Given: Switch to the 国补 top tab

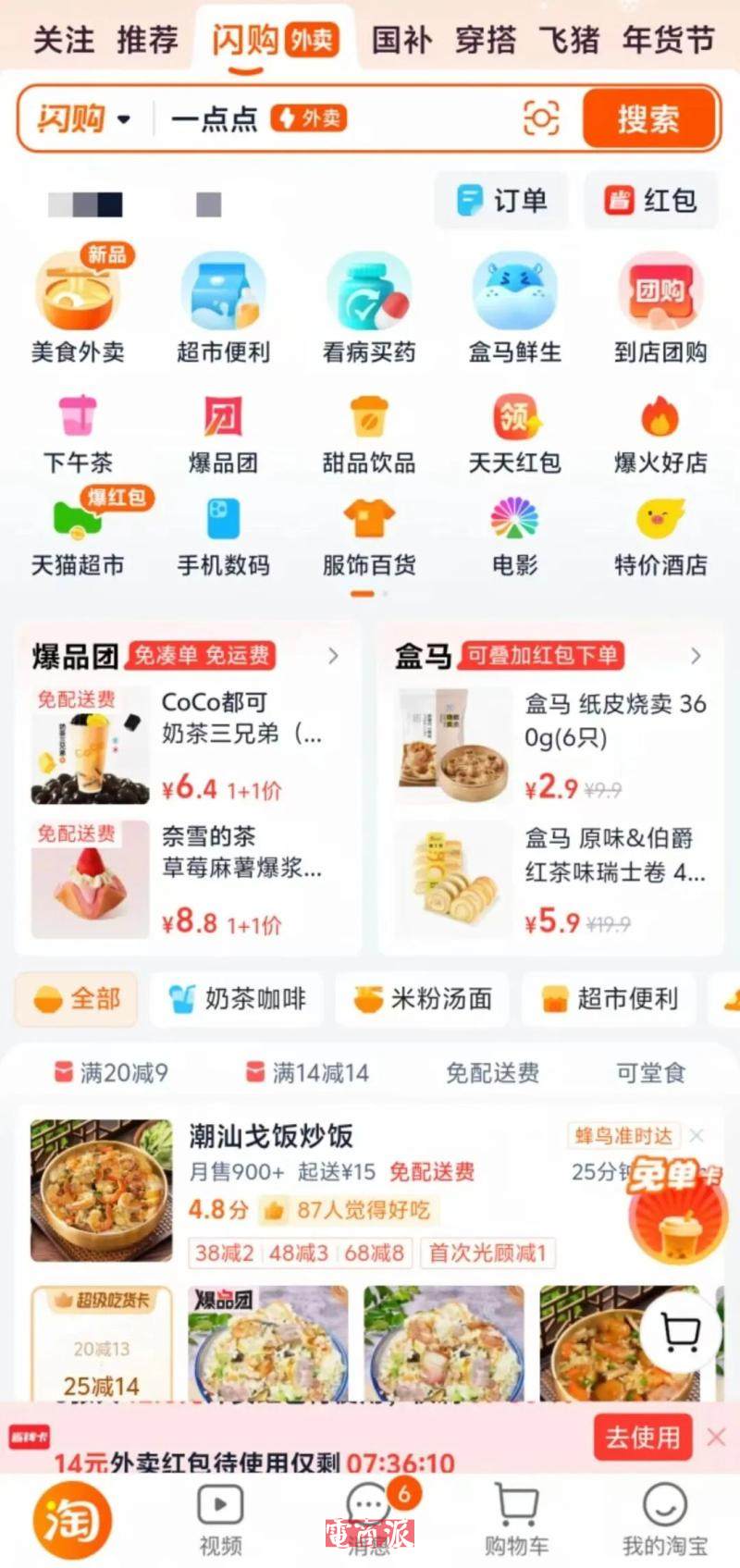Looking at the screenshot, I should (x=401, y=40).
